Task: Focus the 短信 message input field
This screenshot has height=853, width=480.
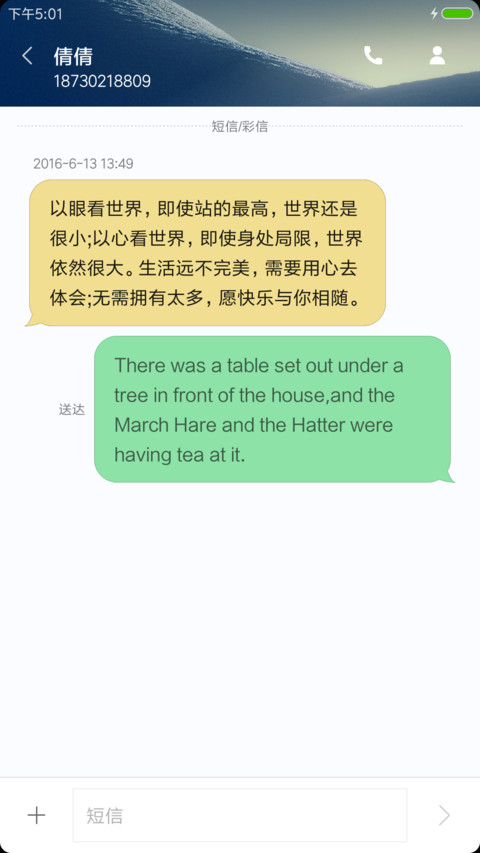Action: pyautogui.click(x=240, y=815)
